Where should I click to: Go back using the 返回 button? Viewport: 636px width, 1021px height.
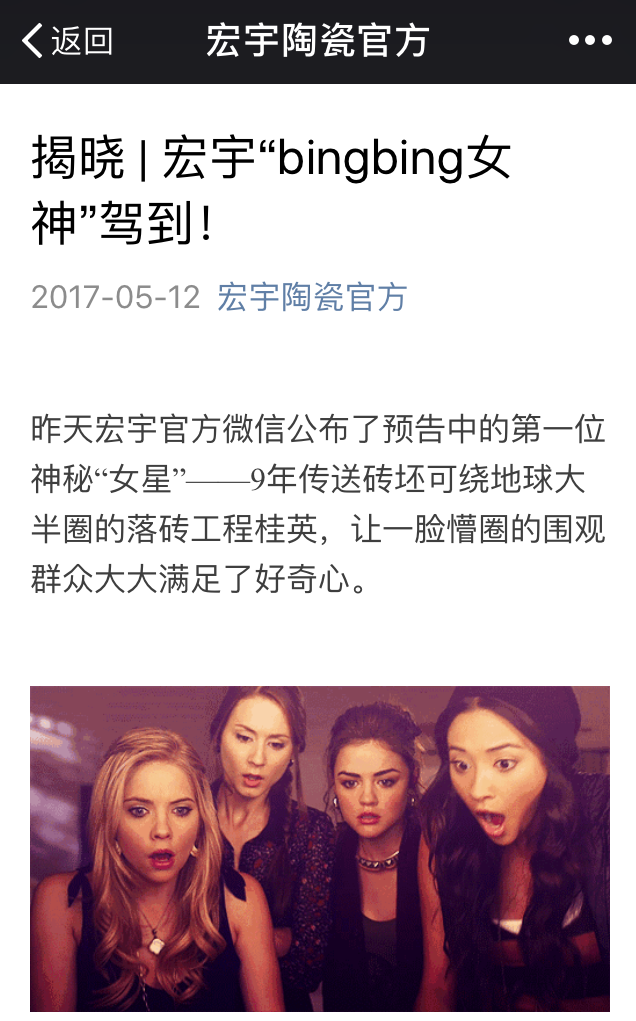[x=67, y=42]
